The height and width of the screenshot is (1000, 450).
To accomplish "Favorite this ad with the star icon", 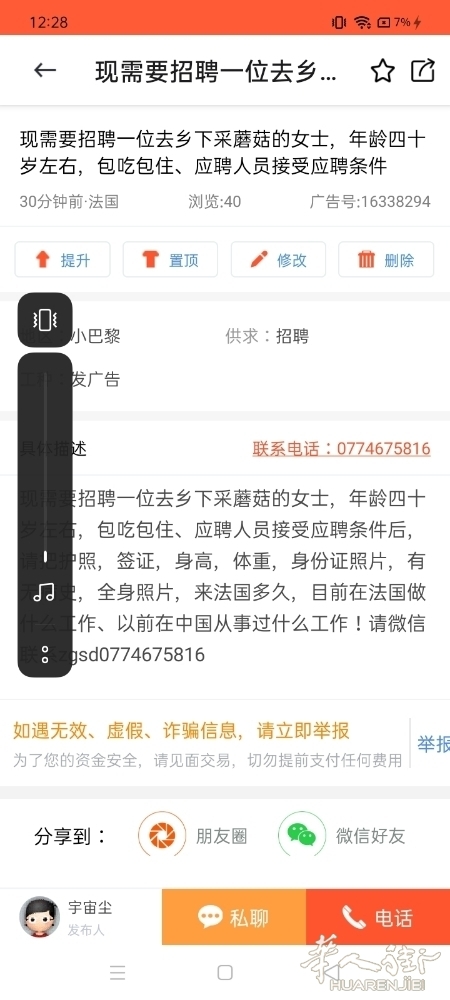I will click(382, 70).
